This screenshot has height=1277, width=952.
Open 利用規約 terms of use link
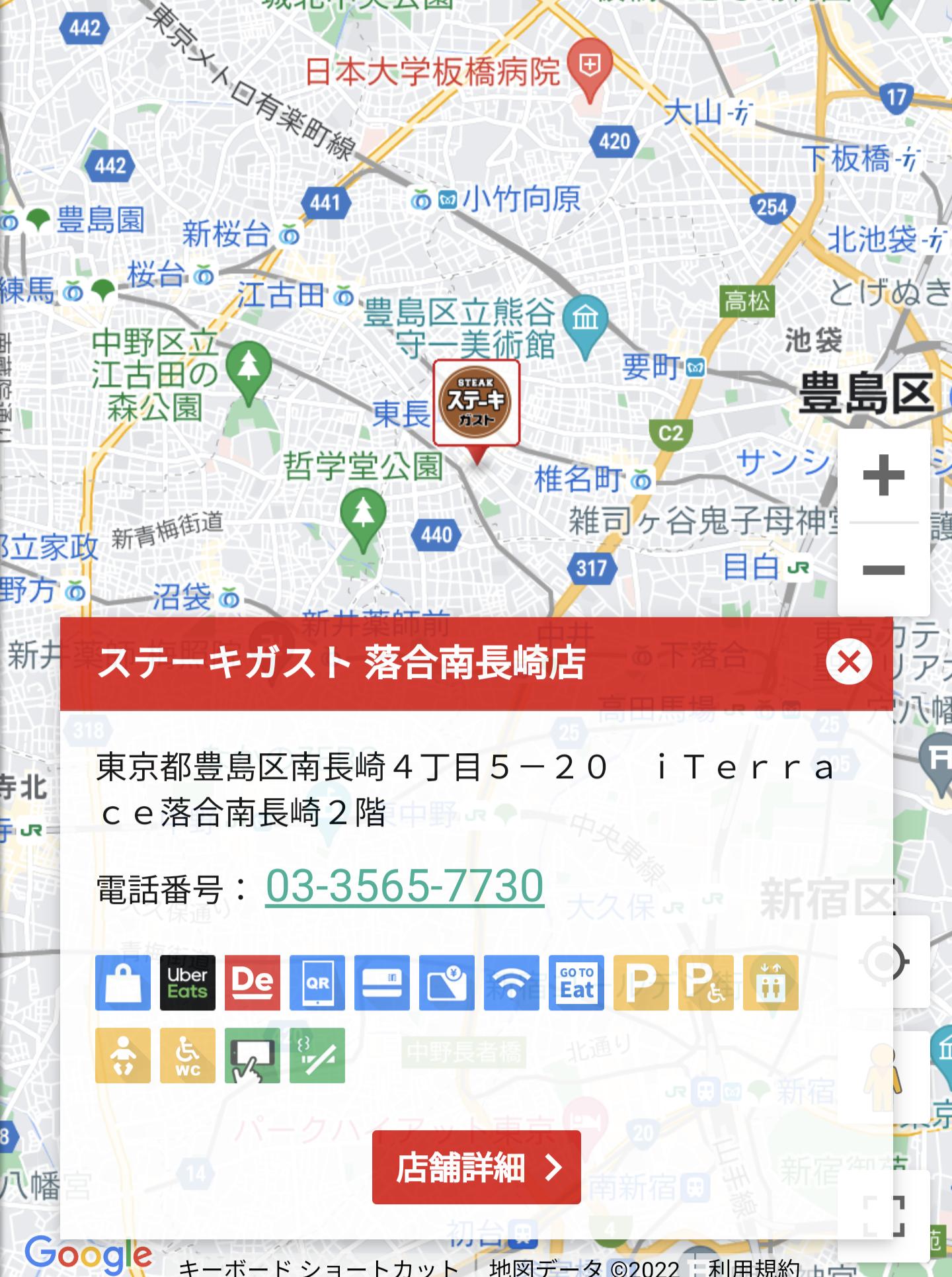[754, 1267]
